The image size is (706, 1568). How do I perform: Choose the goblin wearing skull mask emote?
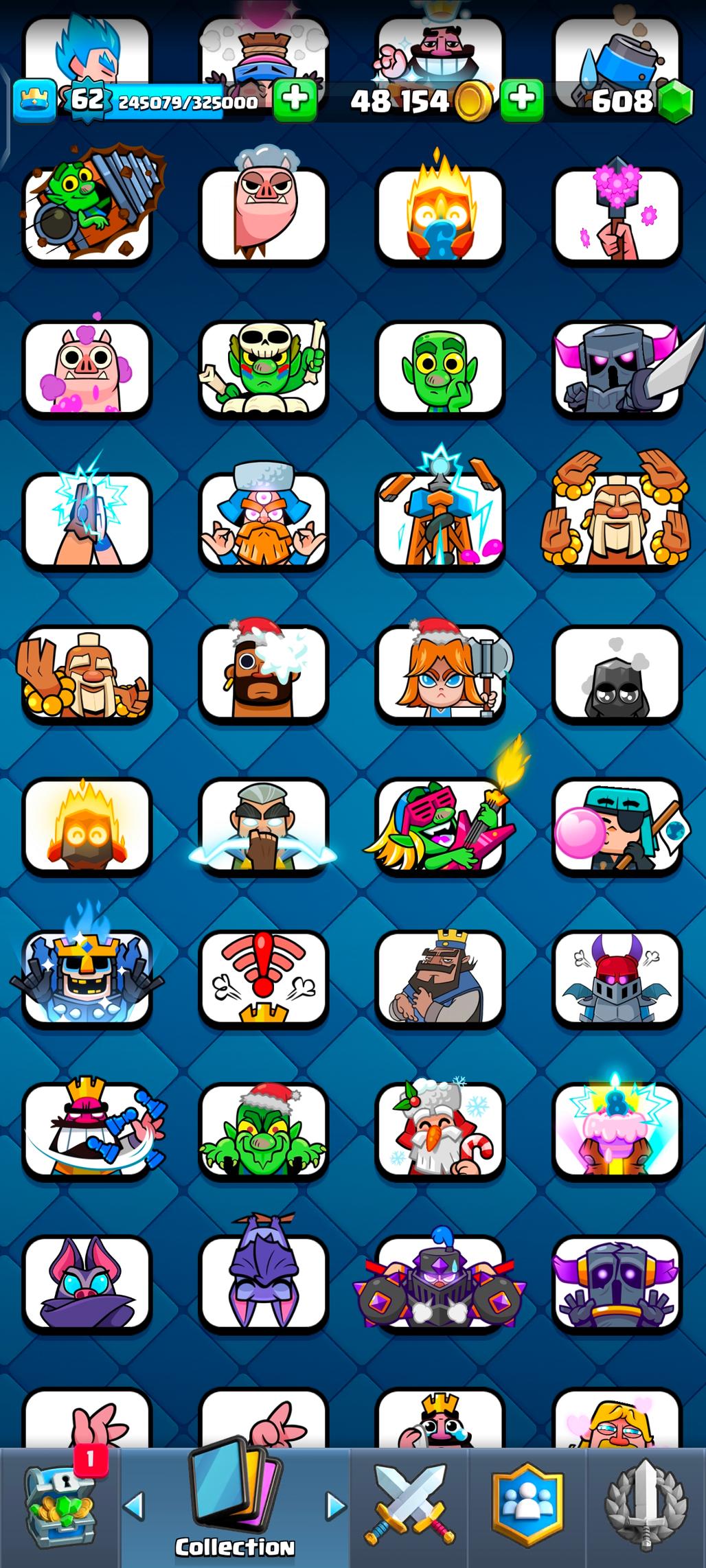pyautogui.click(x=264, y=367)
